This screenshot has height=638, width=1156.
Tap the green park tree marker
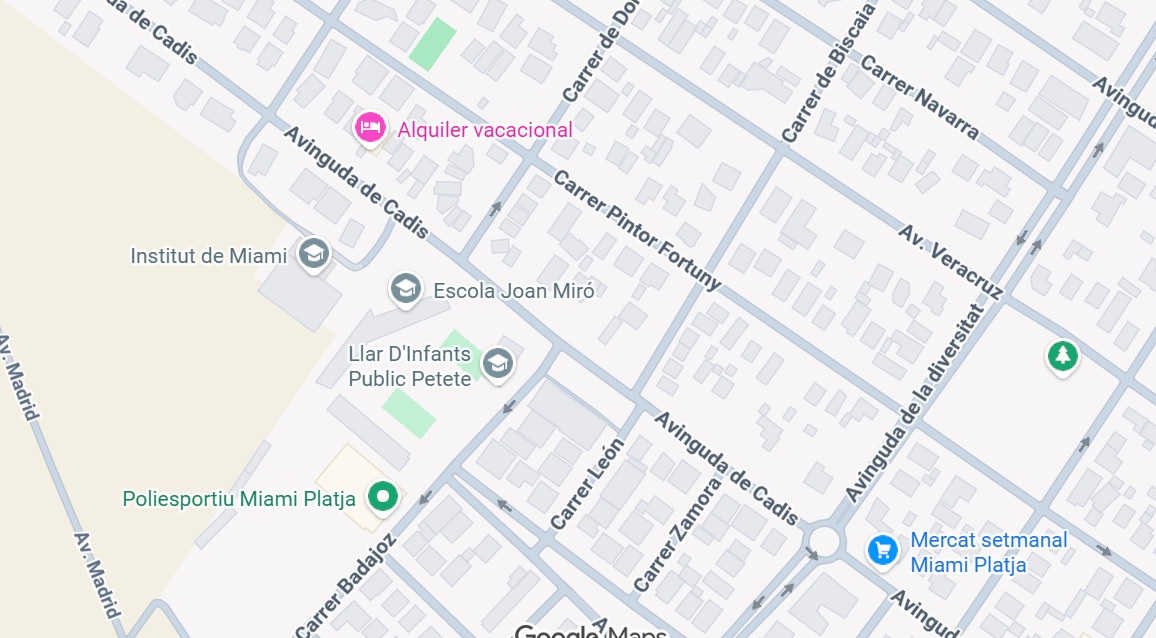click(x=1062, y=355)
